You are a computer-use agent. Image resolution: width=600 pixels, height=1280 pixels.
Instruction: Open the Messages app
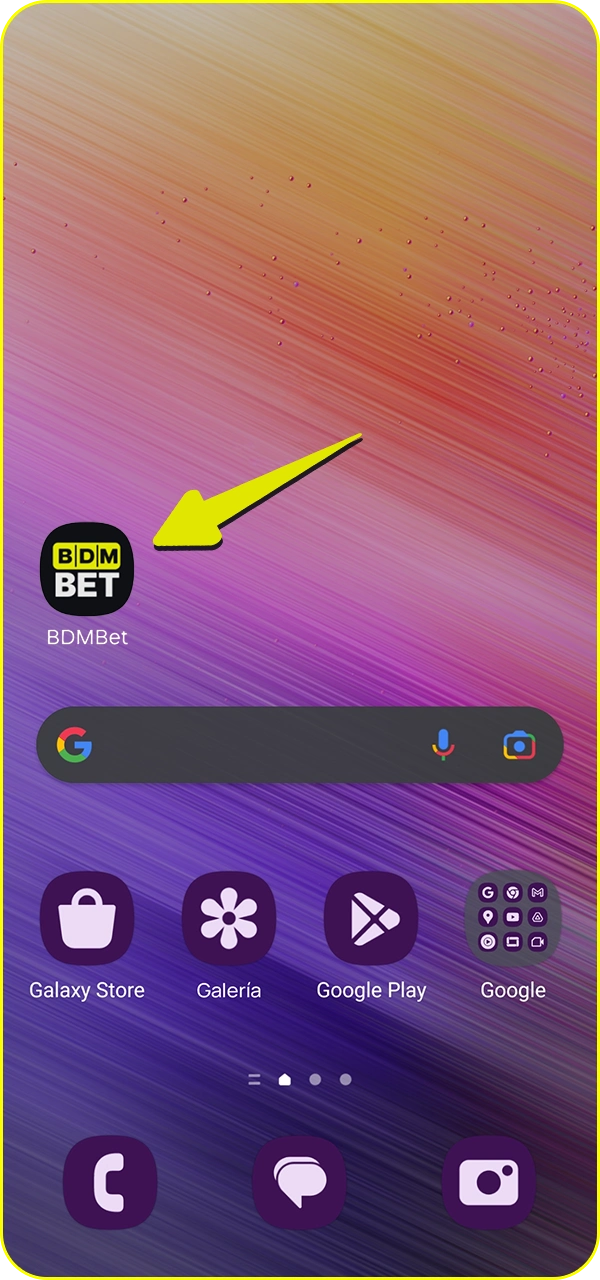click(x=299, y=1183)
